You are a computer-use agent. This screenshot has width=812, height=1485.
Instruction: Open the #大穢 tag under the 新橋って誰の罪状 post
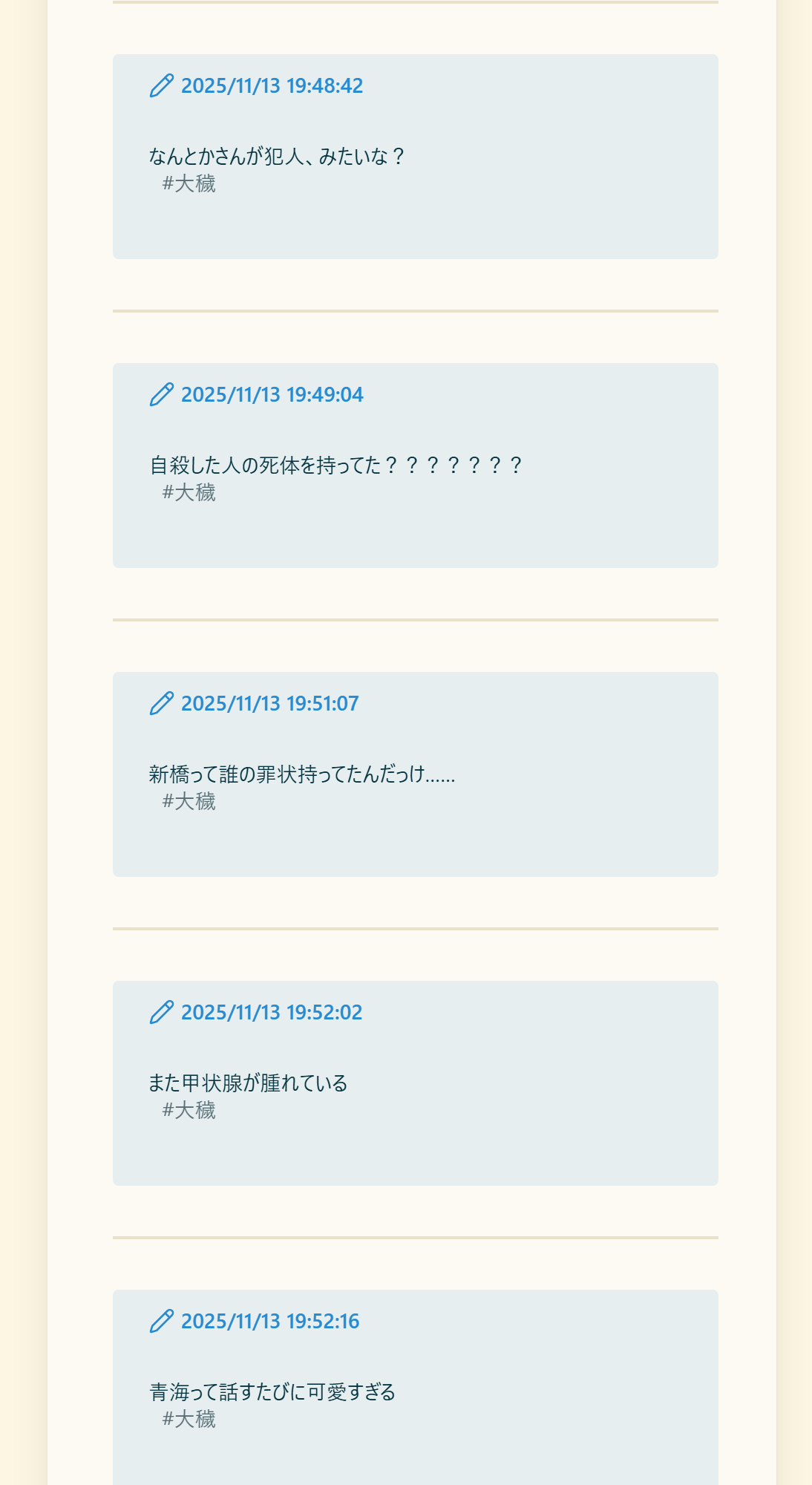coord(189,801)
